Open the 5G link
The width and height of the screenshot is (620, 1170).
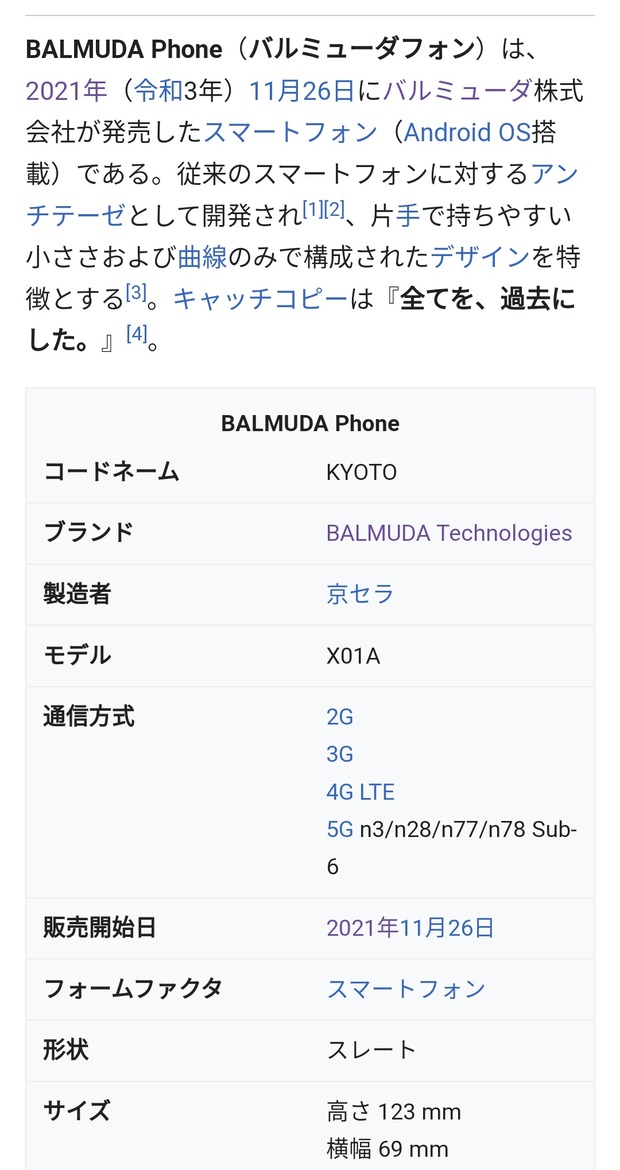[x=340, y=829]
